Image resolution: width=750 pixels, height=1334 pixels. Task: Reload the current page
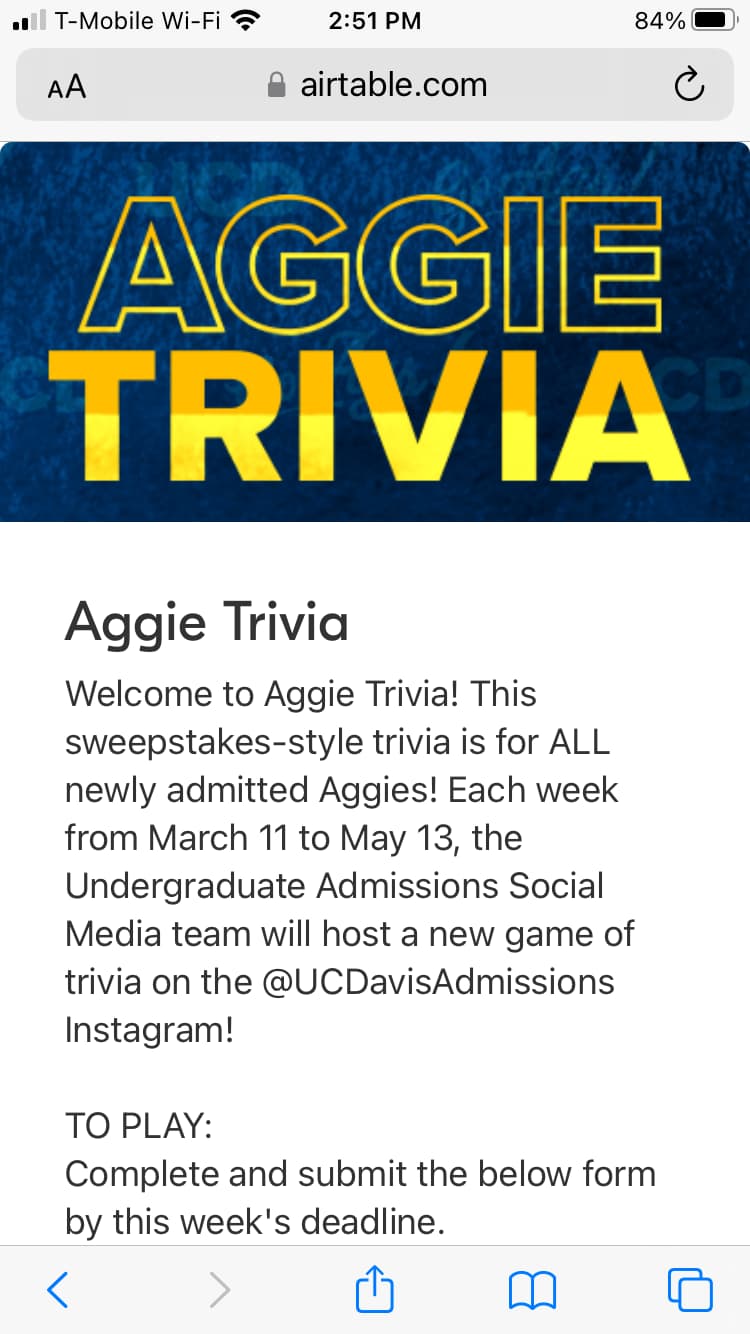tap(688, 86)
